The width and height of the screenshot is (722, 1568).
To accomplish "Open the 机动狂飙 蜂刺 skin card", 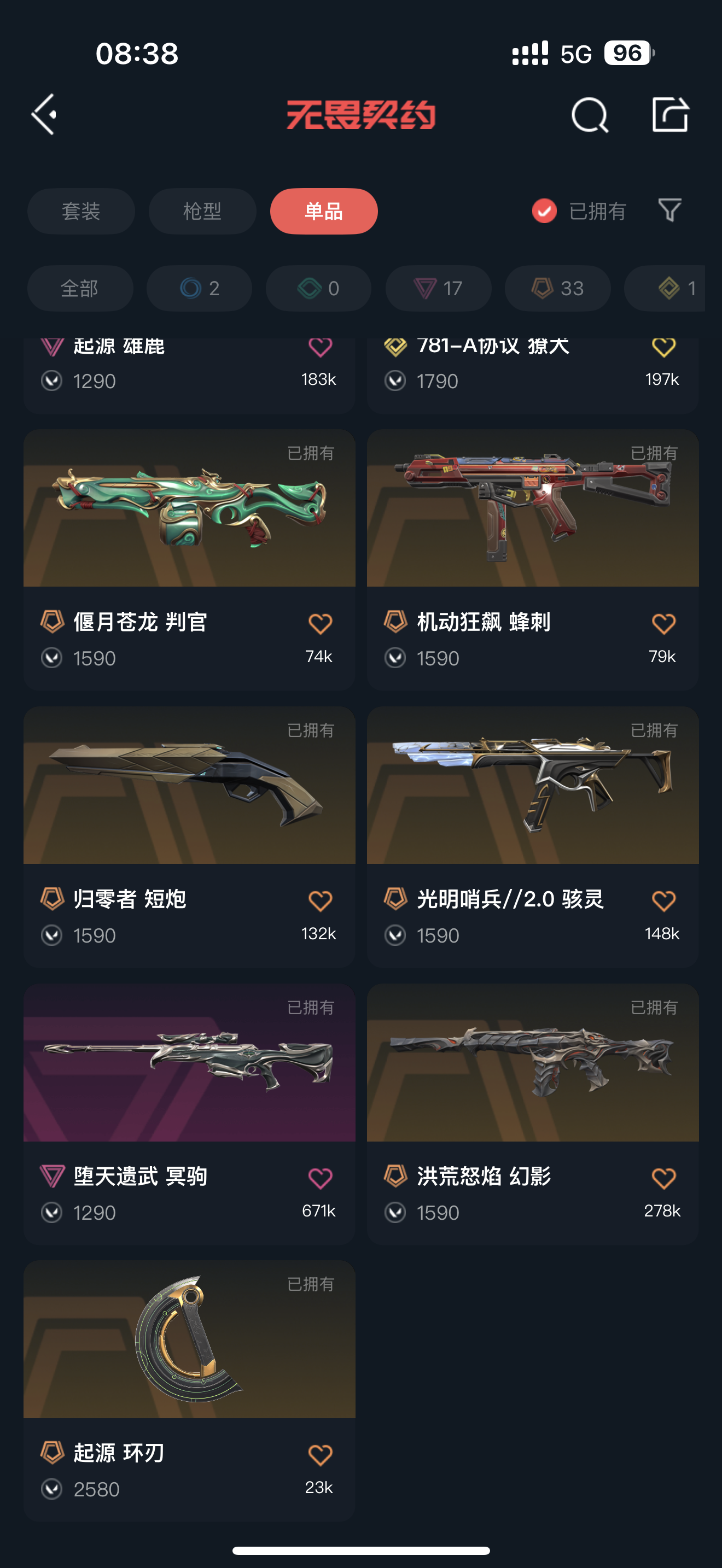I will (x=532, y=508).
